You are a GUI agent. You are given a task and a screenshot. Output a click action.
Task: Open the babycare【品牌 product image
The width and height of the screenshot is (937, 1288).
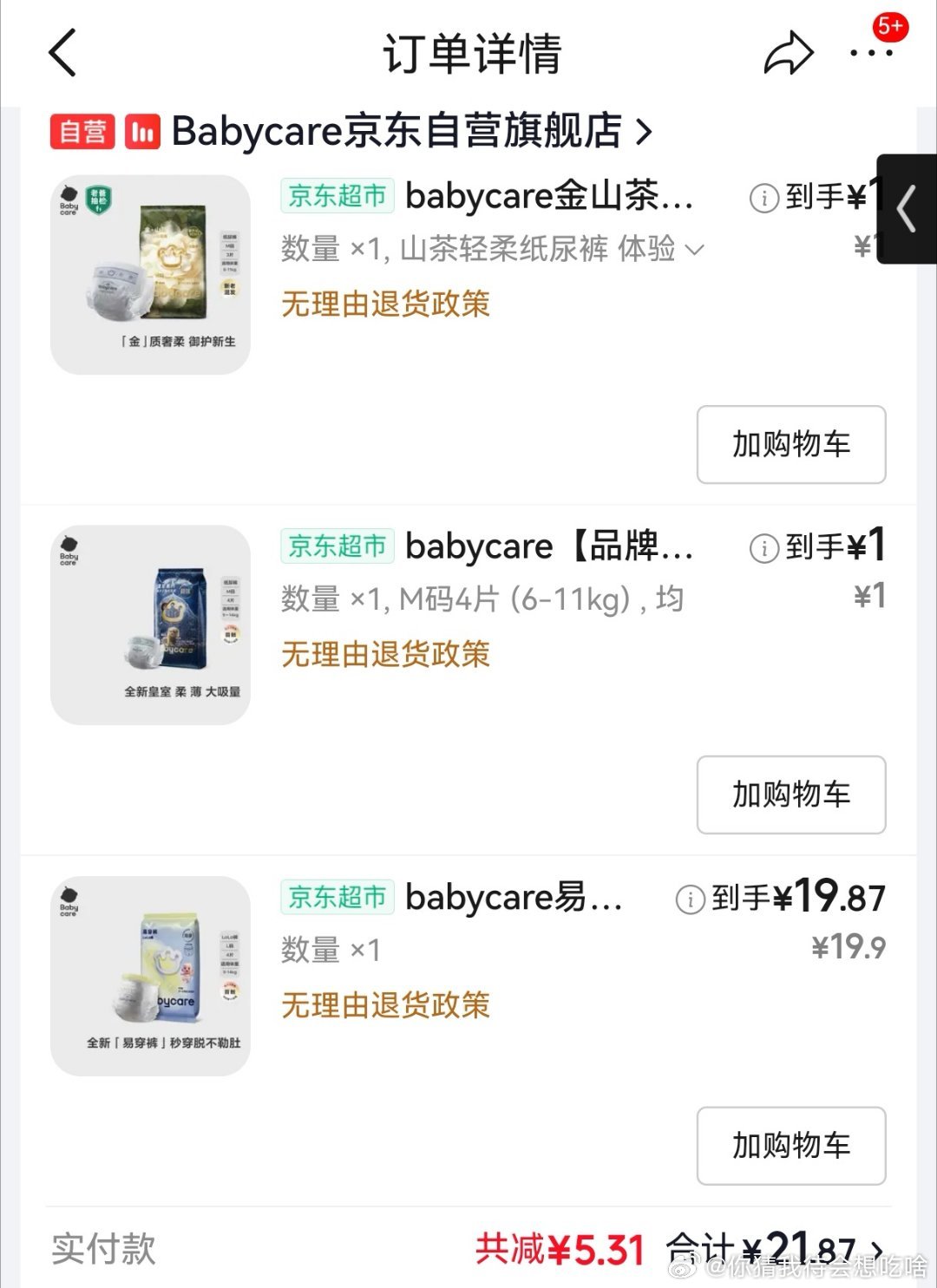click(150, 624)
